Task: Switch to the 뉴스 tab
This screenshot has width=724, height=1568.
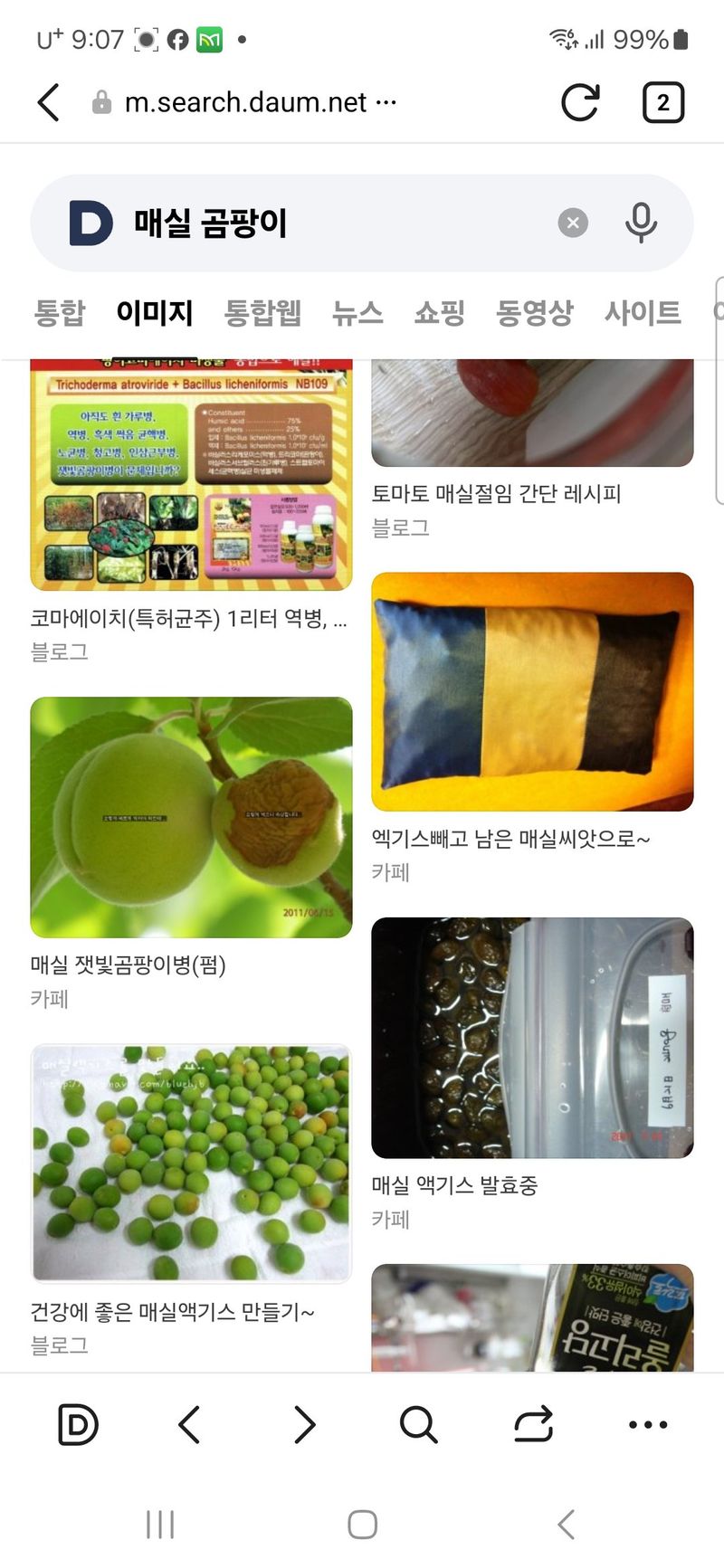Action: click(357, 313)
